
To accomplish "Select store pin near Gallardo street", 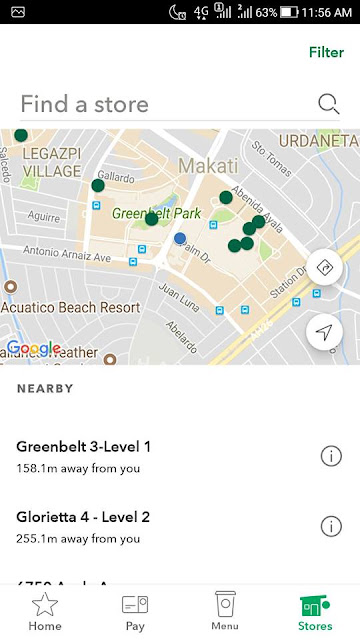I will pos(98,185).
